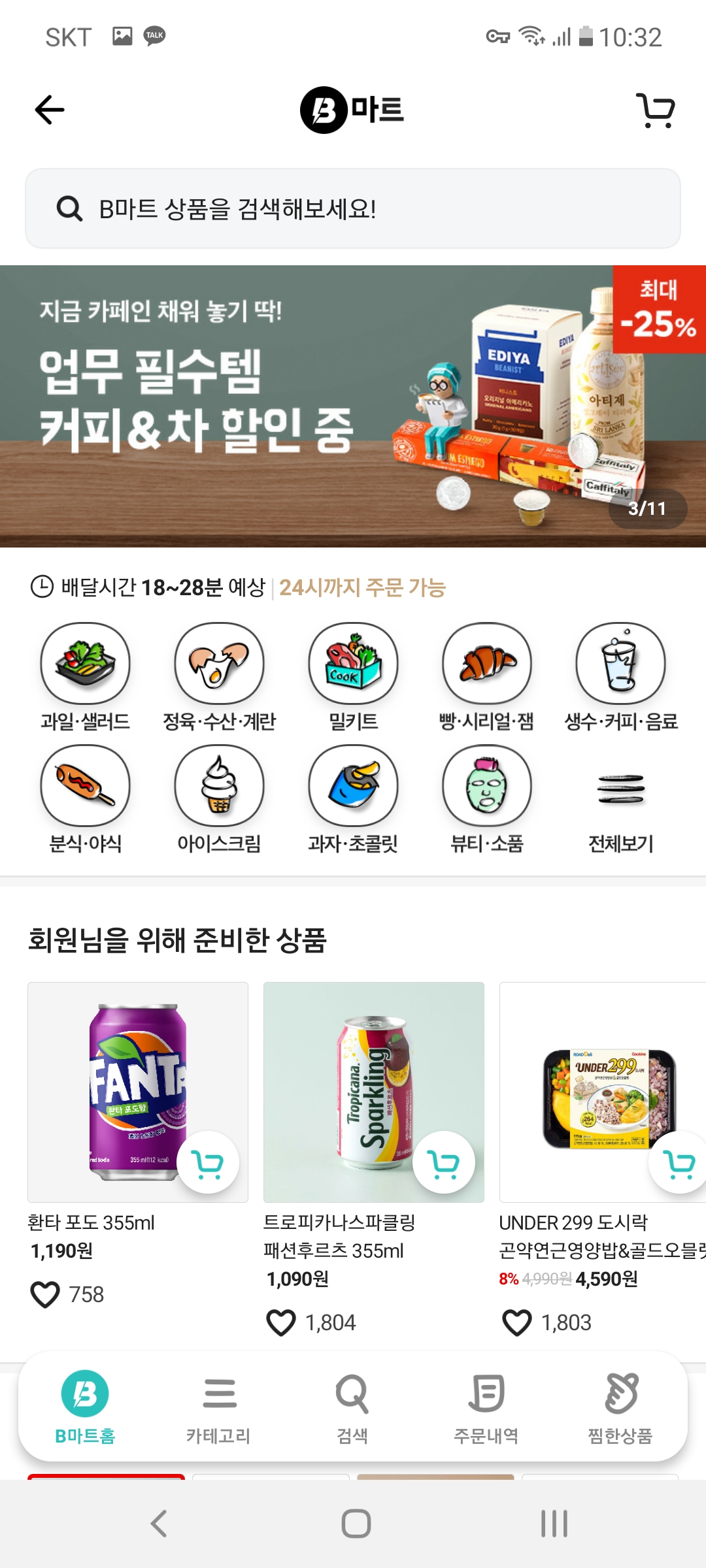Tap the system home button

coord(356,1524)
